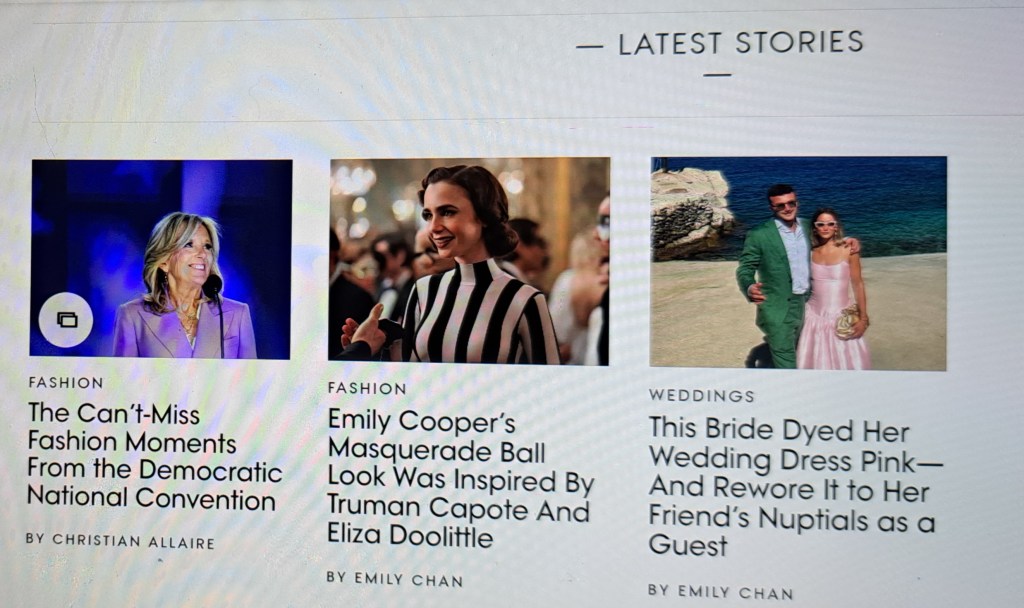Open author Christian Allaire's page
The image size is (1024, 608).
[x=120, y=541]
